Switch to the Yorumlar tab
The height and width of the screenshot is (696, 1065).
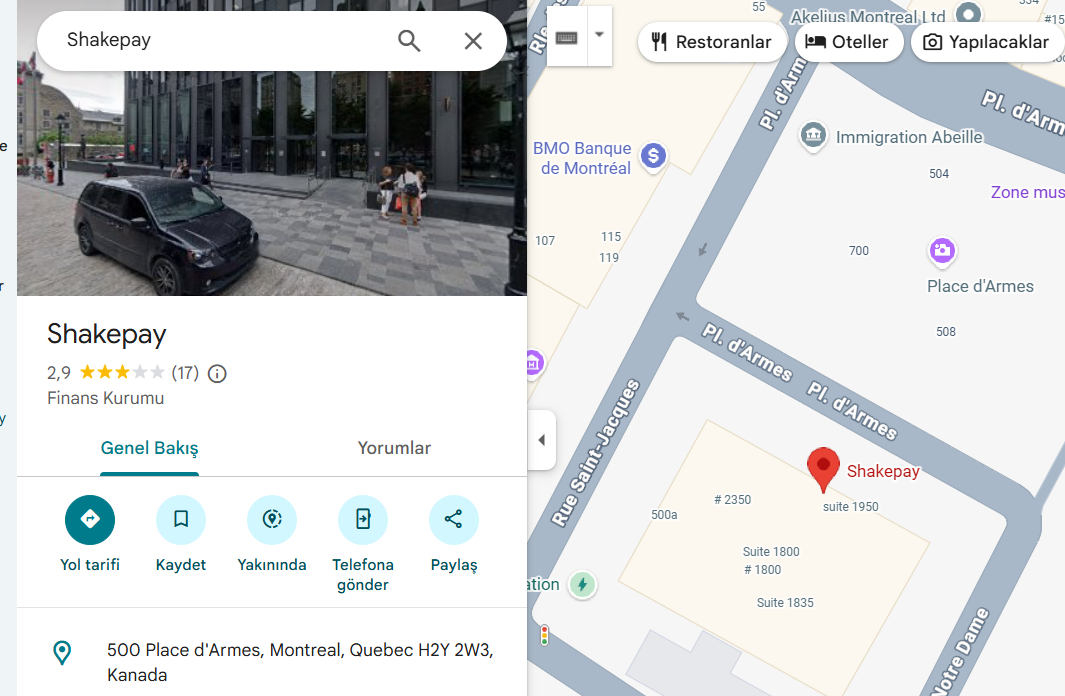pos(394,448)
